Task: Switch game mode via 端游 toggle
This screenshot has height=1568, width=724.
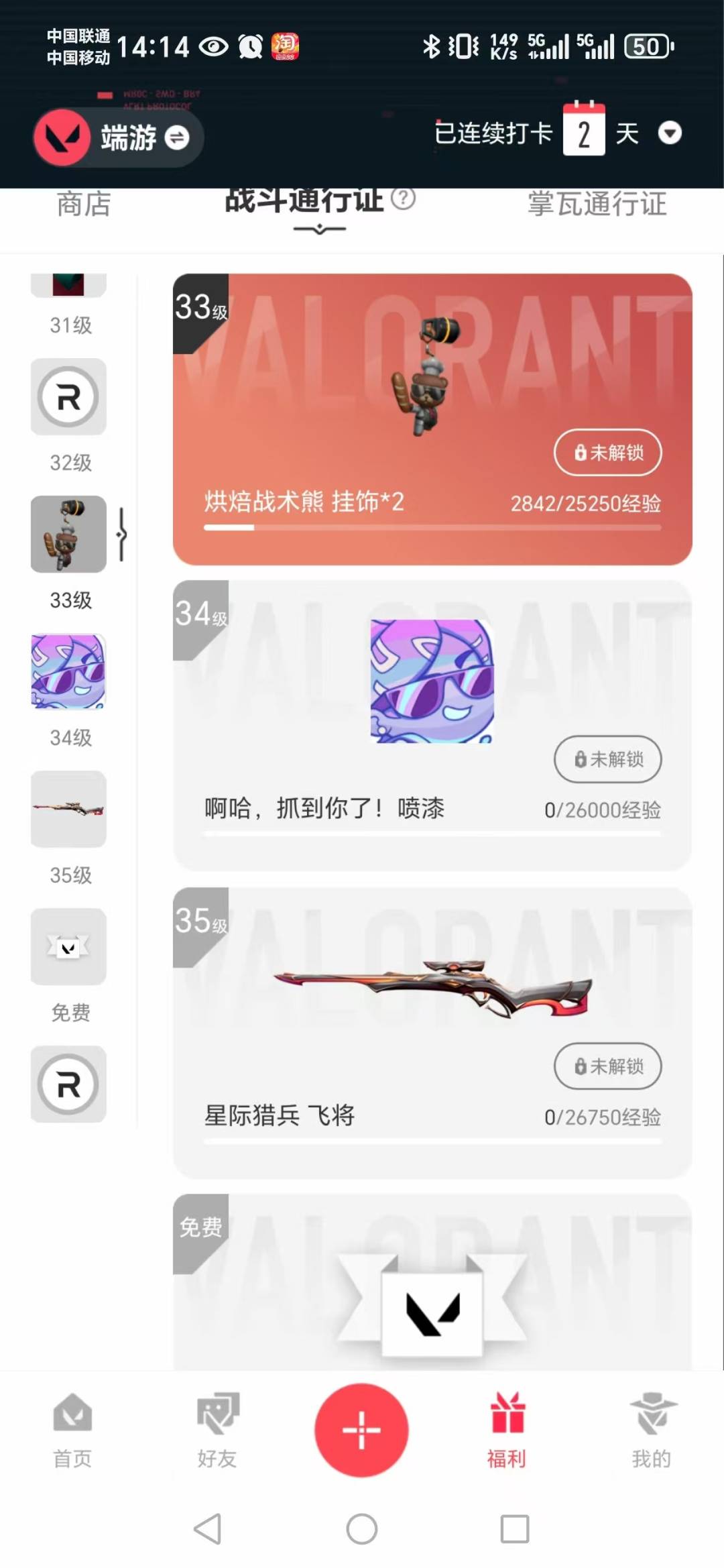Action: tap(119, 137)
